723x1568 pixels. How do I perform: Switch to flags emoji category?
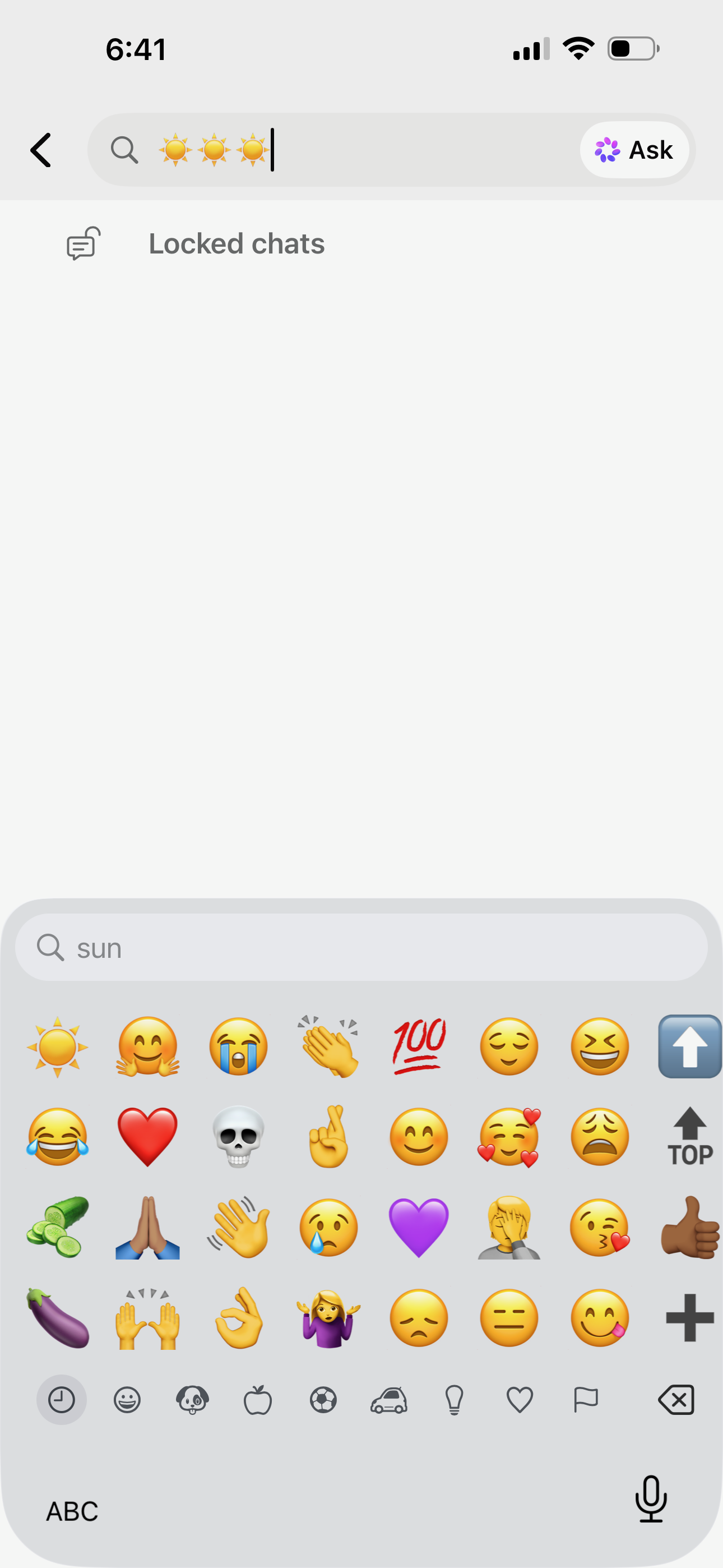586,1400
